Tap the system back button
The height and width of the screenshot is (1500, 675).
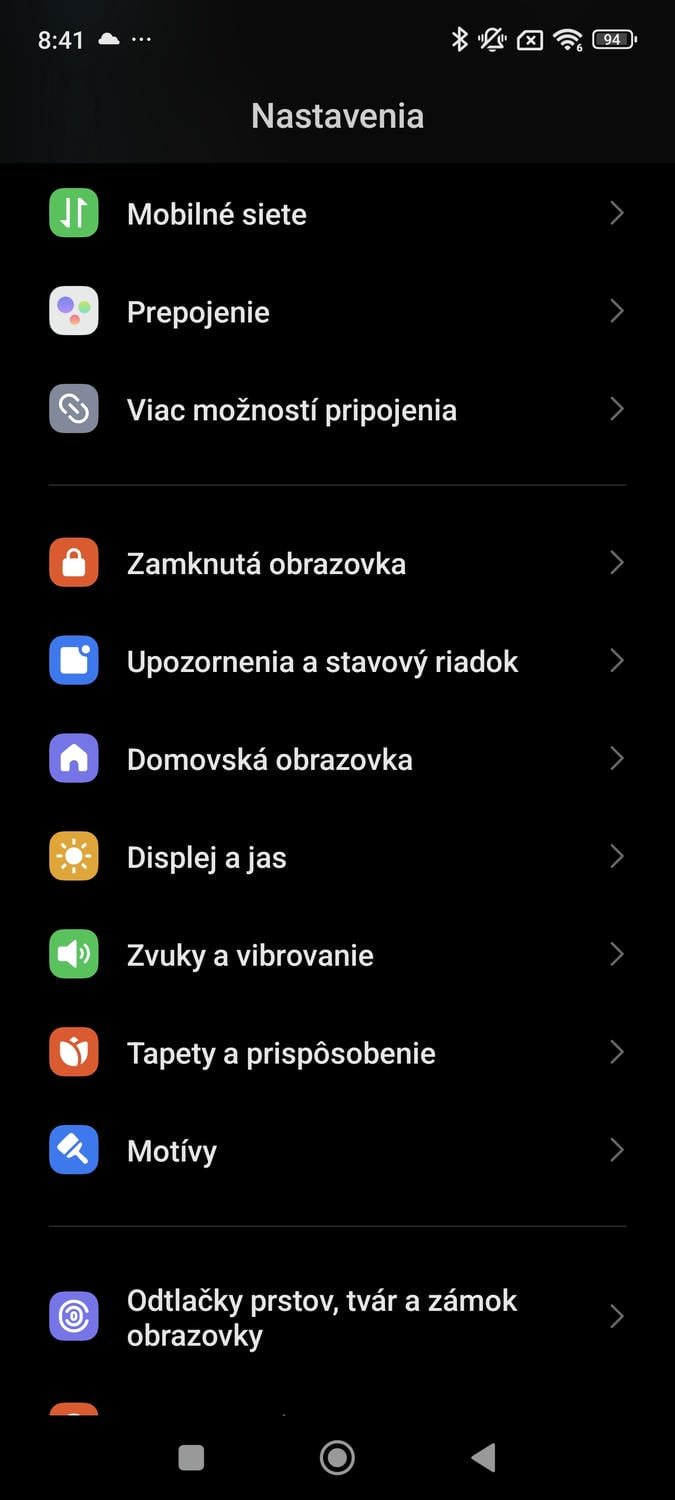coord(484,1458)
